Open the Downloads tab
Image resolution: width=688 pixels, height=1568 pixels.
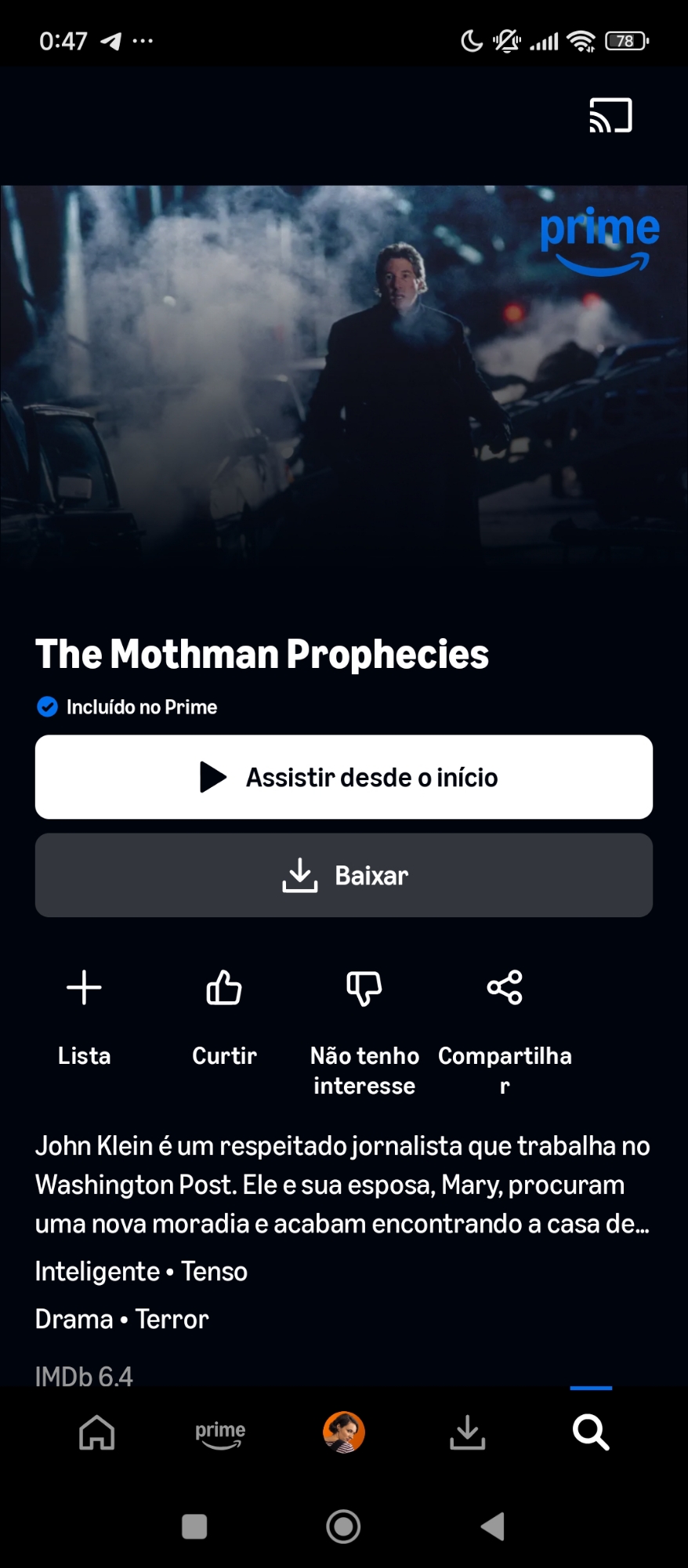point(467,1432)
